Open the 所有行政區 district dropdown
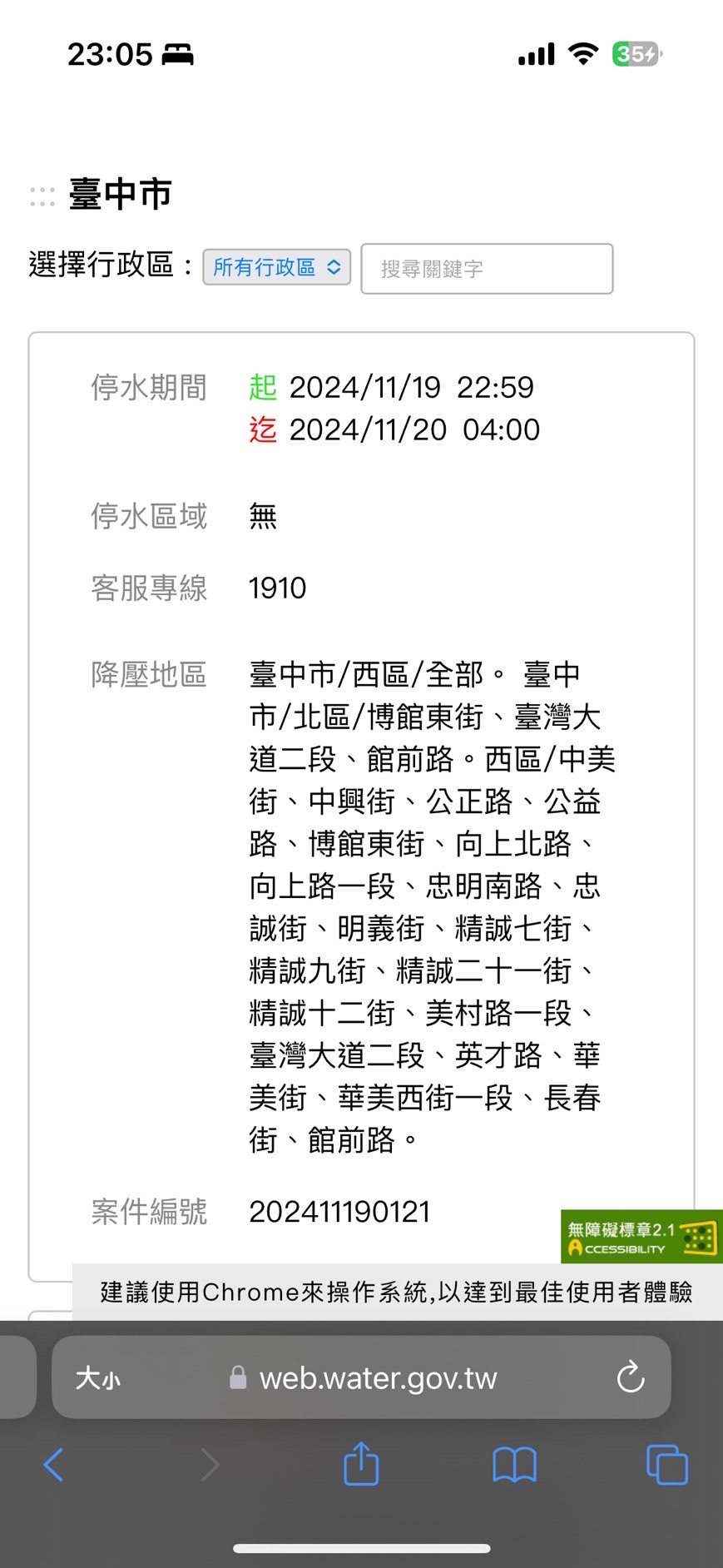723x1568 pixels. [x=276, y=267]
